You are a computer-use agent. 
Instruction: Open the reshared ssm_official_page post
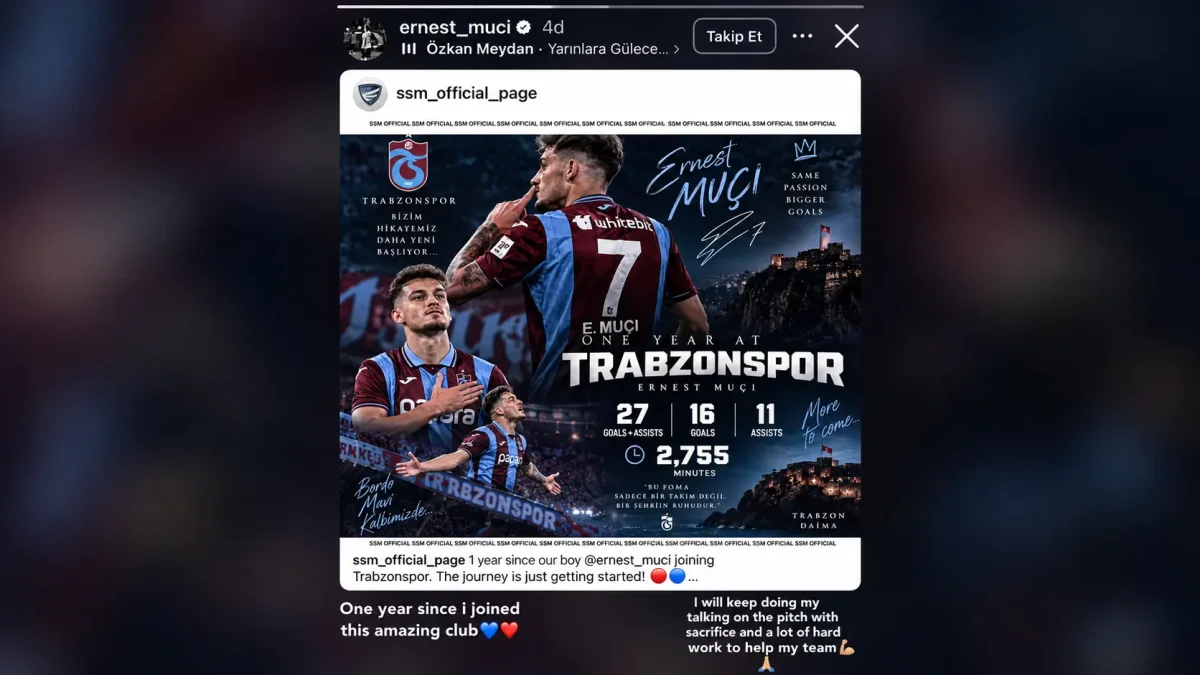(600, 330)
